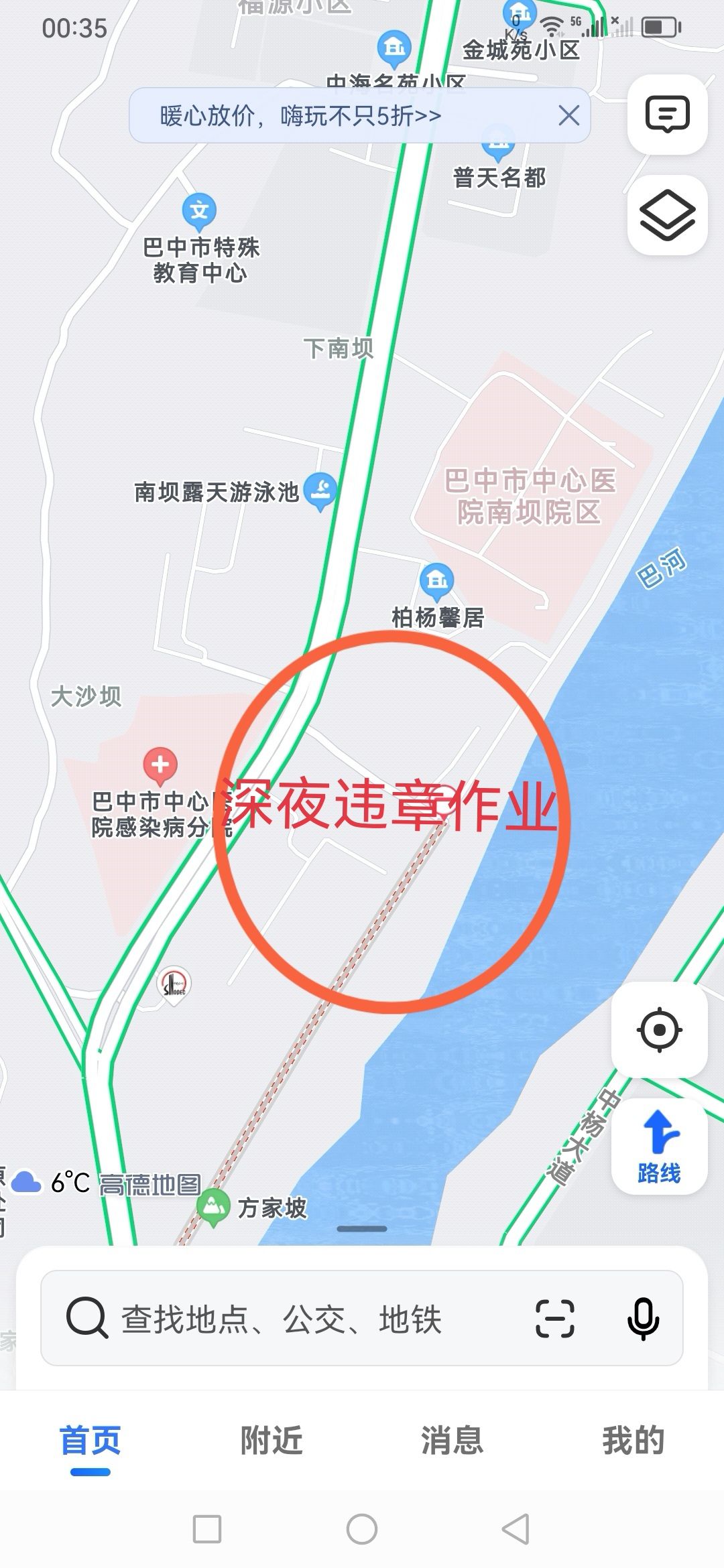The width and height of the screenshot is (724, 1568).
Task: Go to the system home screen
Action: tap(362, 1529)
